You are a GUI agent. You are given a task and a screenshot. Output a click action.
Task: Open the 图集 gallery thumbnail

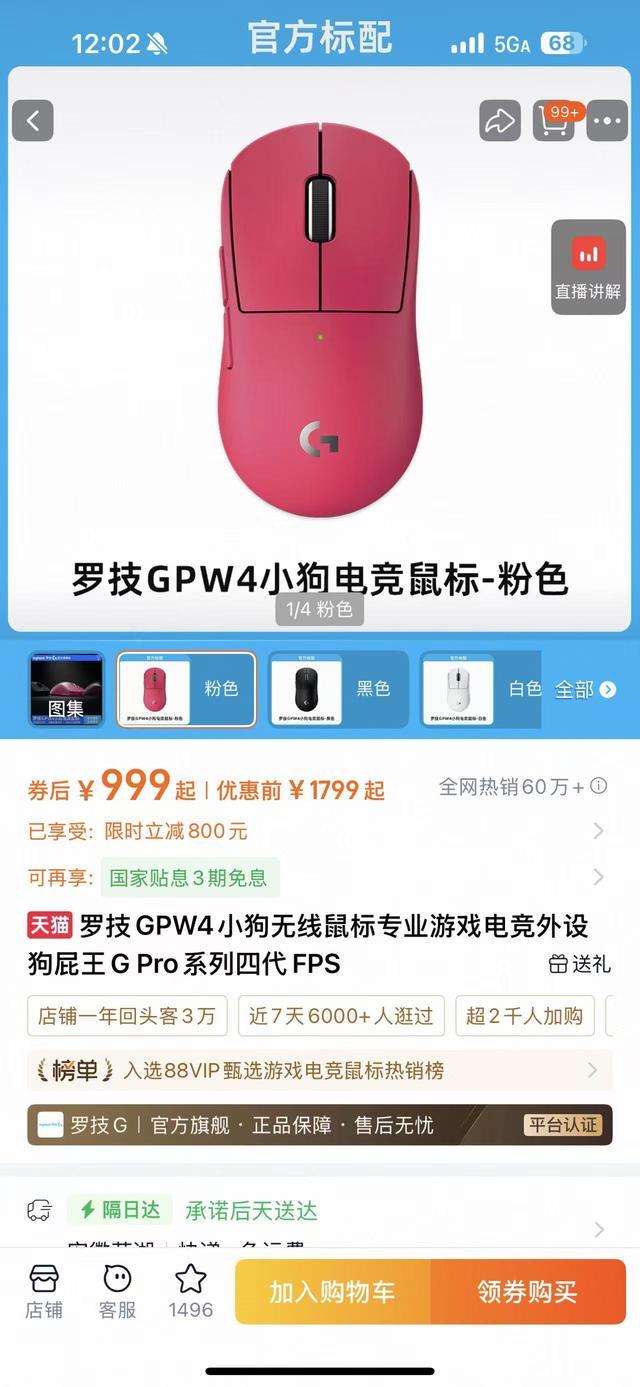66,689
